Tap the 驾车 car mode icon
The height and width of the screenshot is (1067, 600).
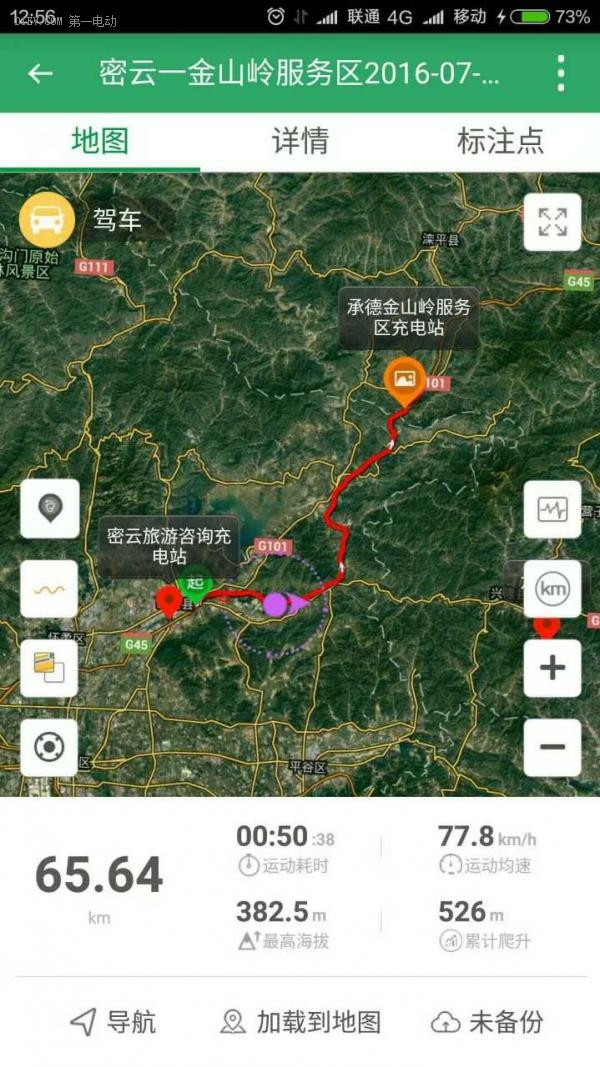point(47,220)
